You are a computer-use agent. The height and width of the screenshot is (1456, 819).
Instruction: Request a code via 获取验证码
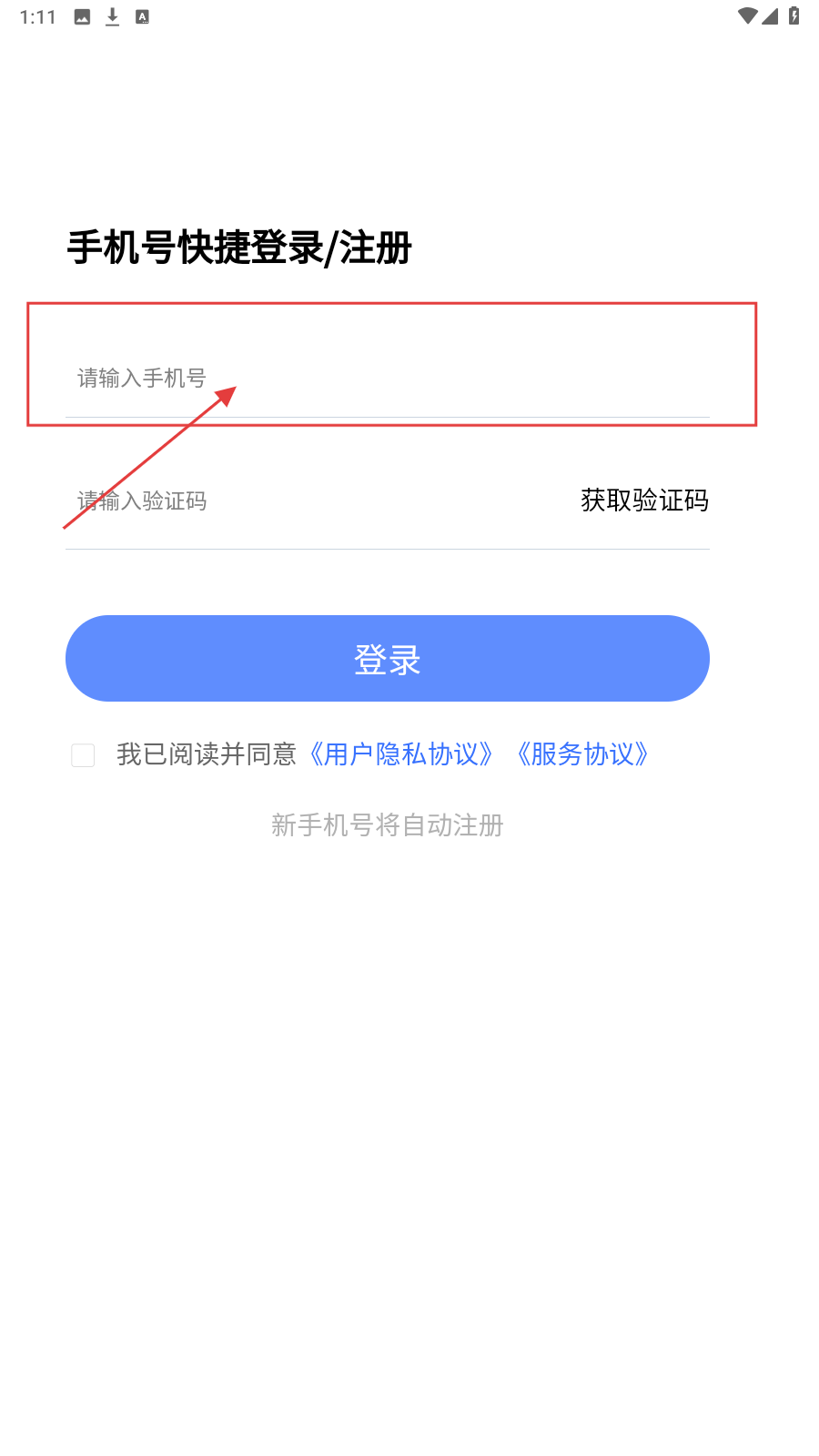click(x=644, y=500)
